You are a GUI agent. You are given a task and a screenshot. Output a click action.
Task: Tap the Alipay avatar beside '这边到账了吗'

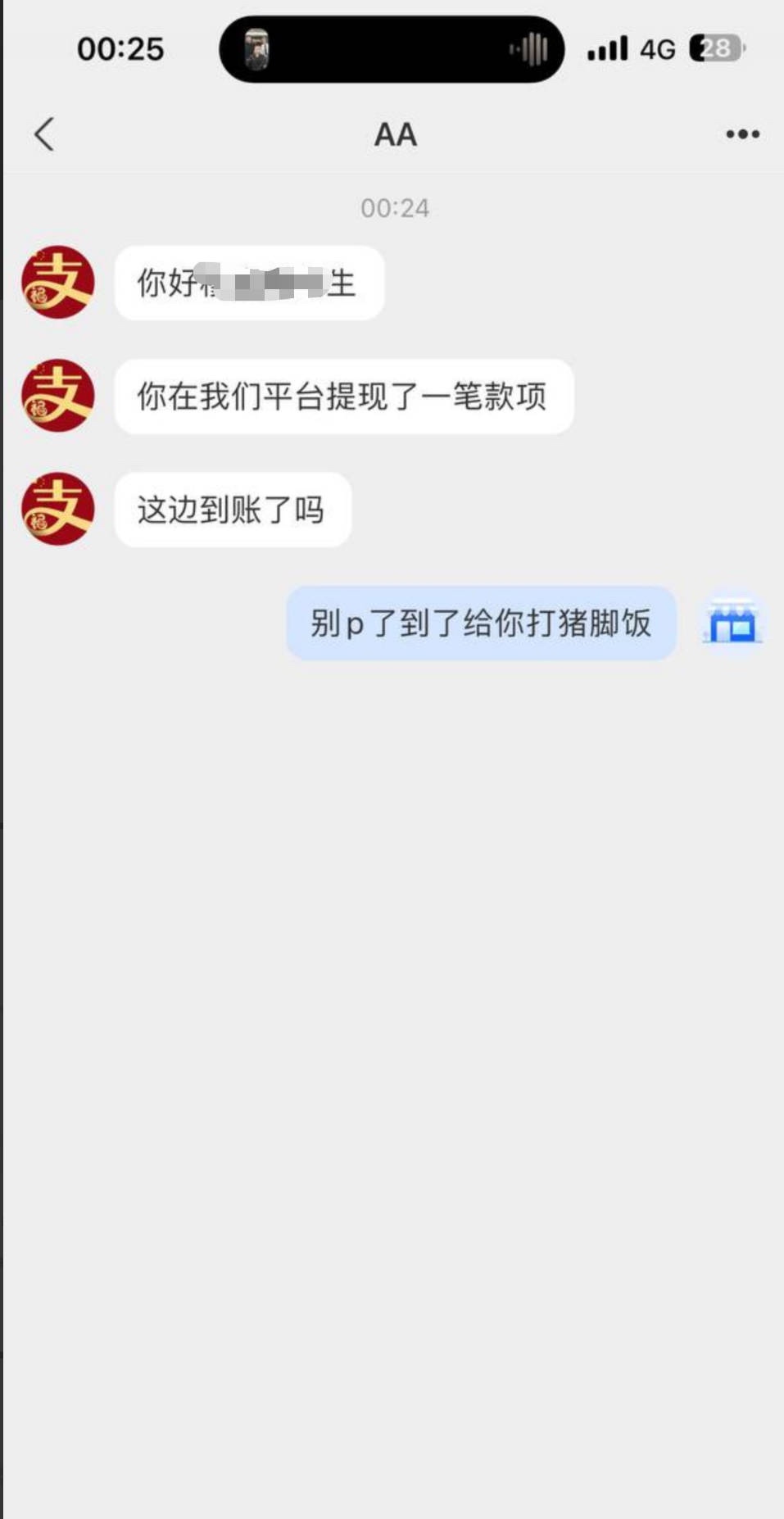[x=57, y=509]
